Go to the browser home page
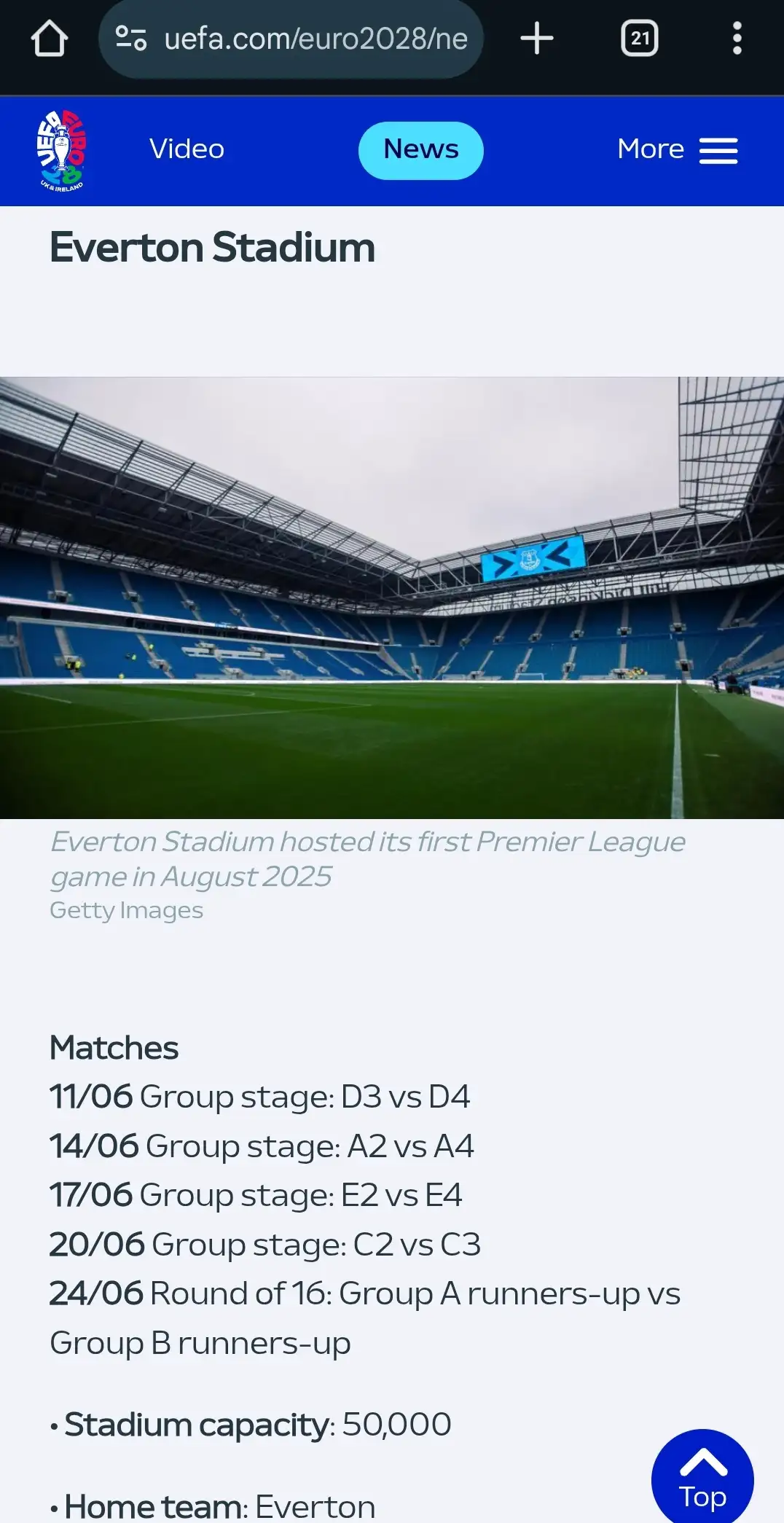Image resolution: width=784 pixels, height=1523 pixels. click(x=50, y=39)
